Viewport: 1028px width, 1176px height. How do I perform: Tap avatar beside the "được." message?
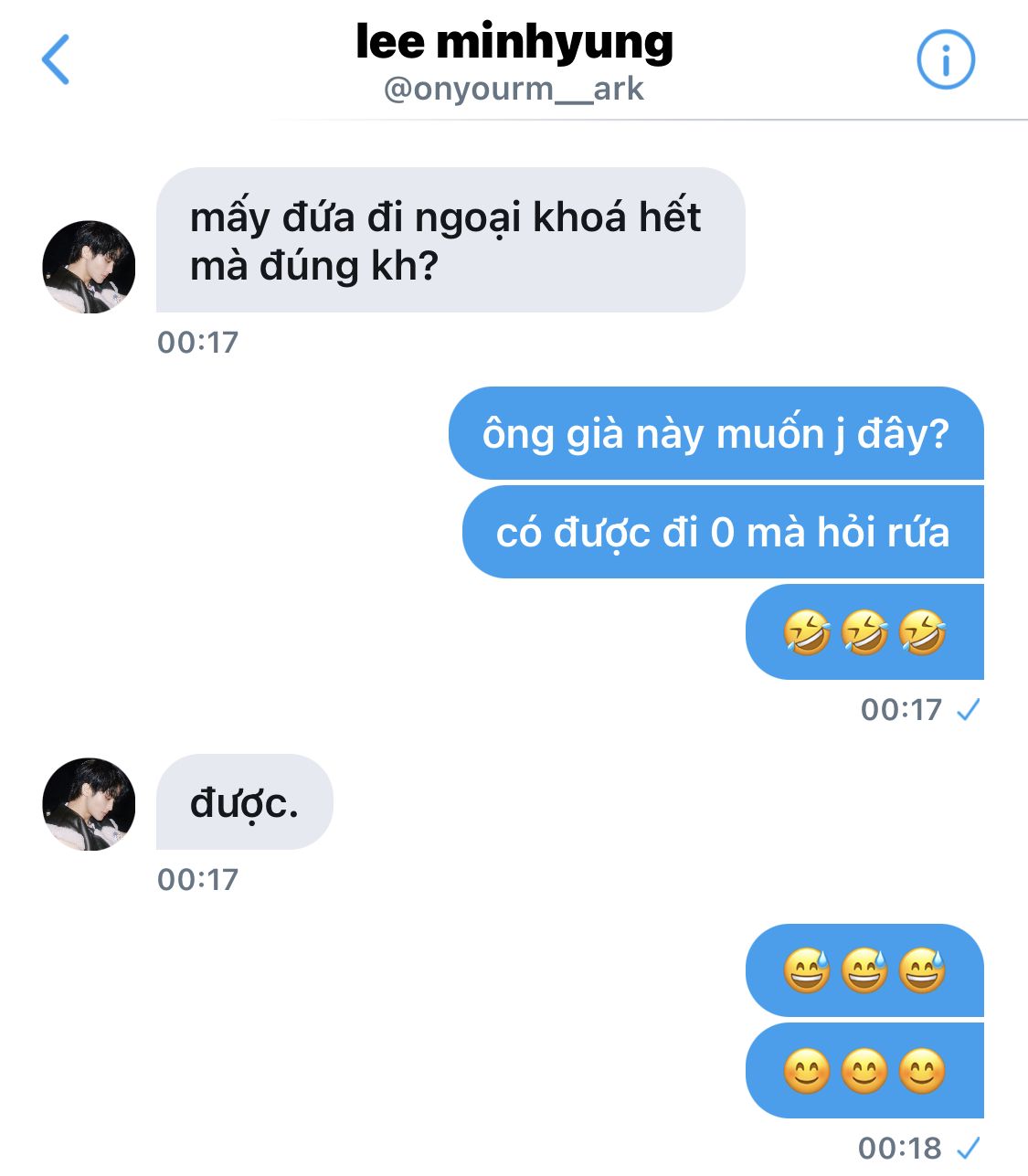coord(89,804)
